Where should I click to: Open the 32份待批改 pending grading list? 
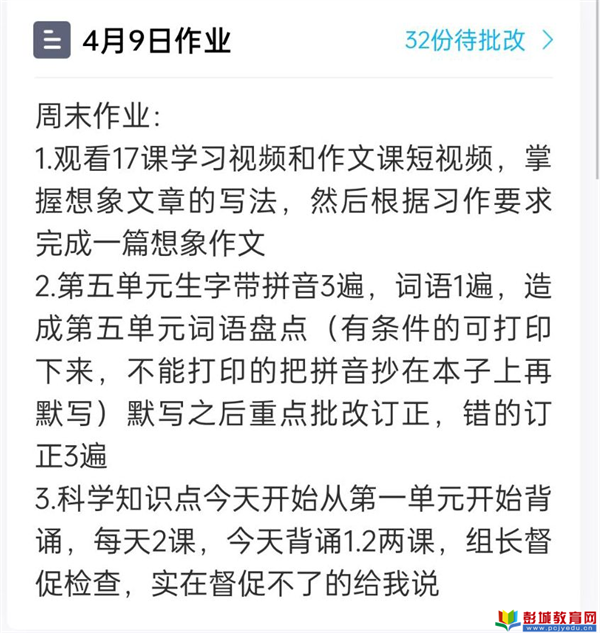(x=476, y=40)
